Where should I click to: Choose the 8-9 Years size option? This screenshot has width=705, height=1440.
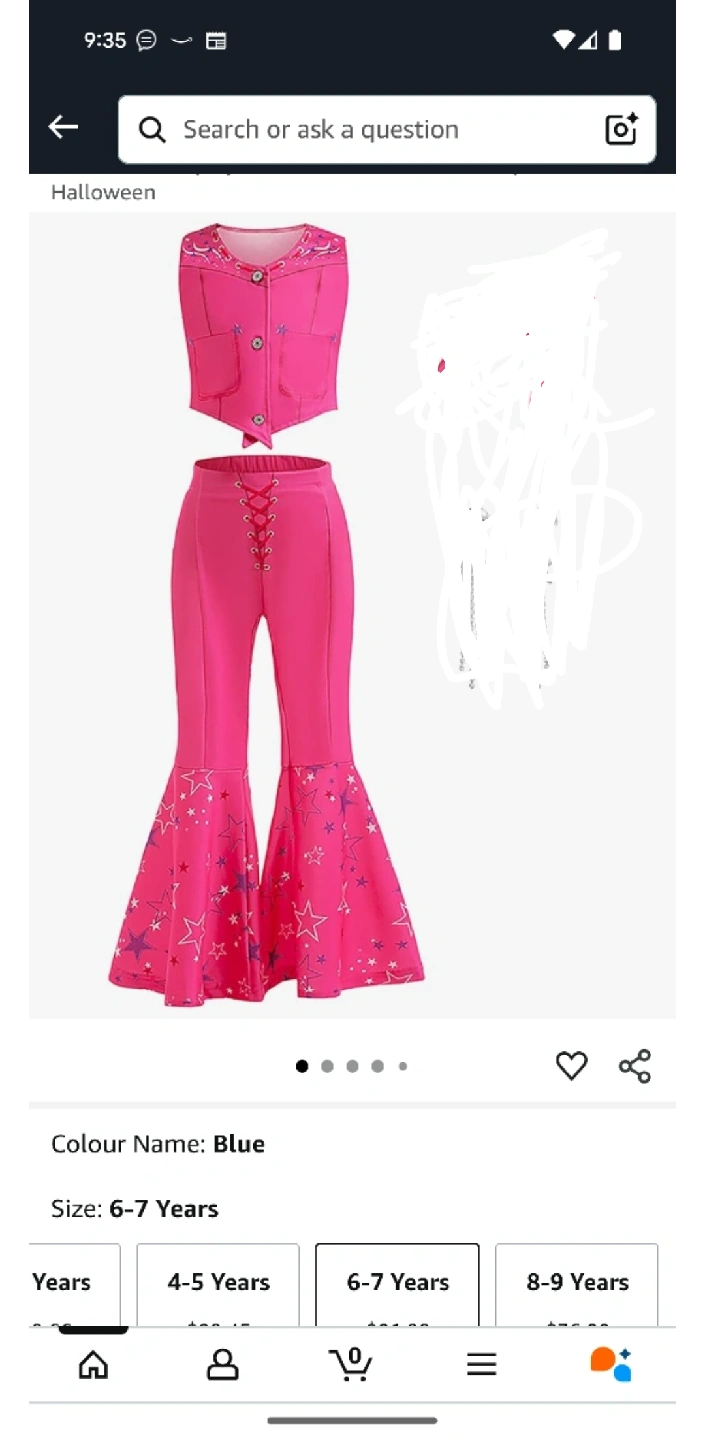tap(577, 1286)
